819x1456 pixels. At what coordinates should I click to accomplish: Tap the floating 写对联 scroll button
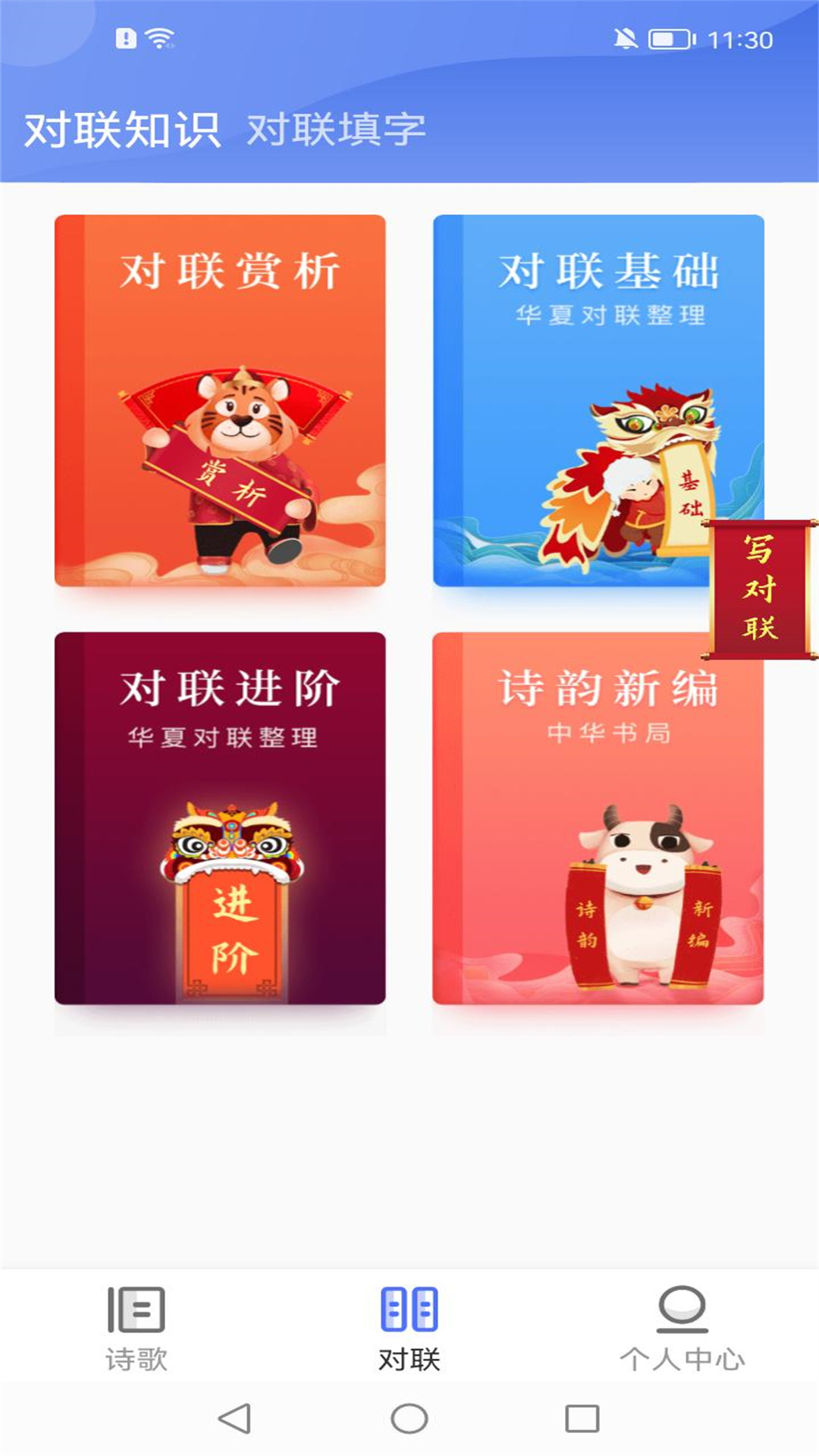pos(760,589)
